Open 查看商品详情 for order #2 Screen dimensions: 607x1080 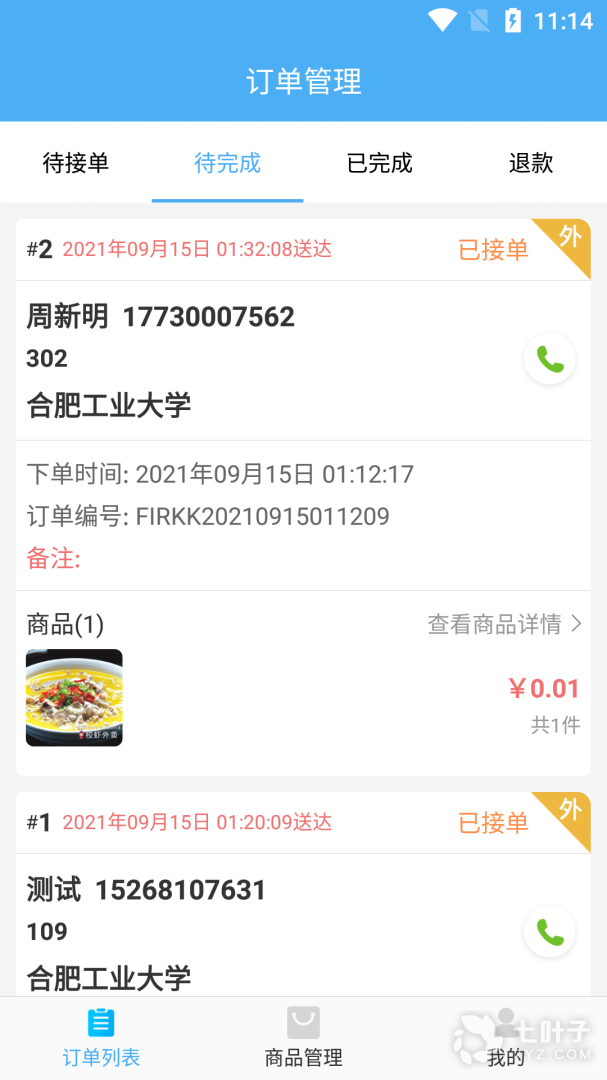[x=505, y=625]
